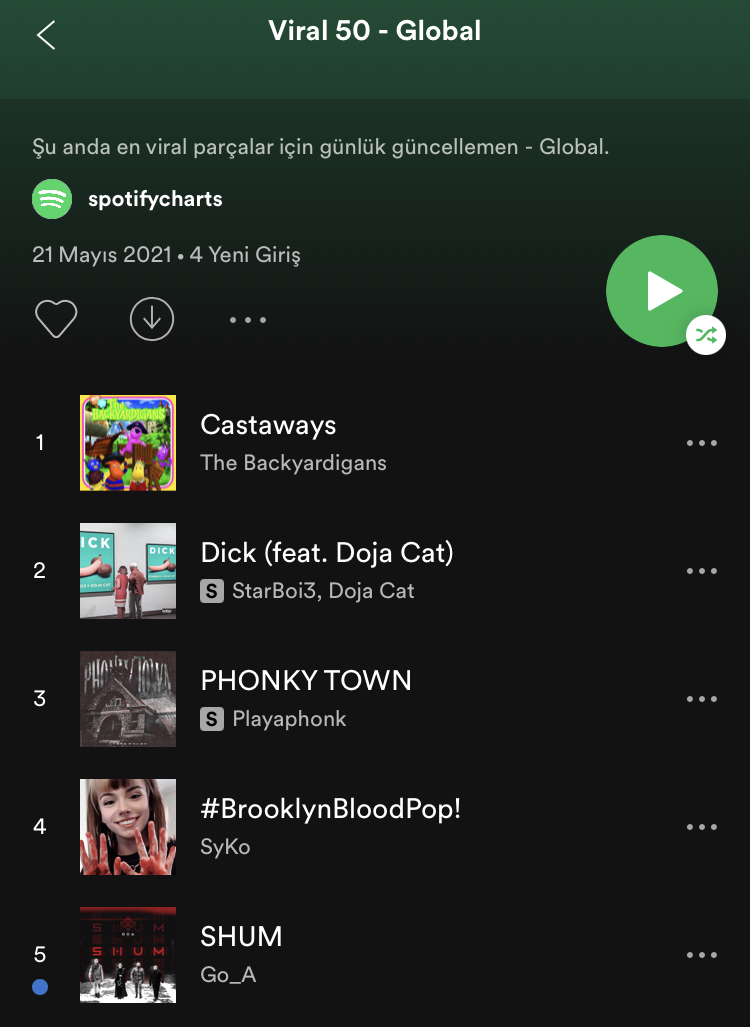This screenshot has height=1027, width=750.
Task: Open more options for #BrooklynBloodPop!
Action: (701, 827)
